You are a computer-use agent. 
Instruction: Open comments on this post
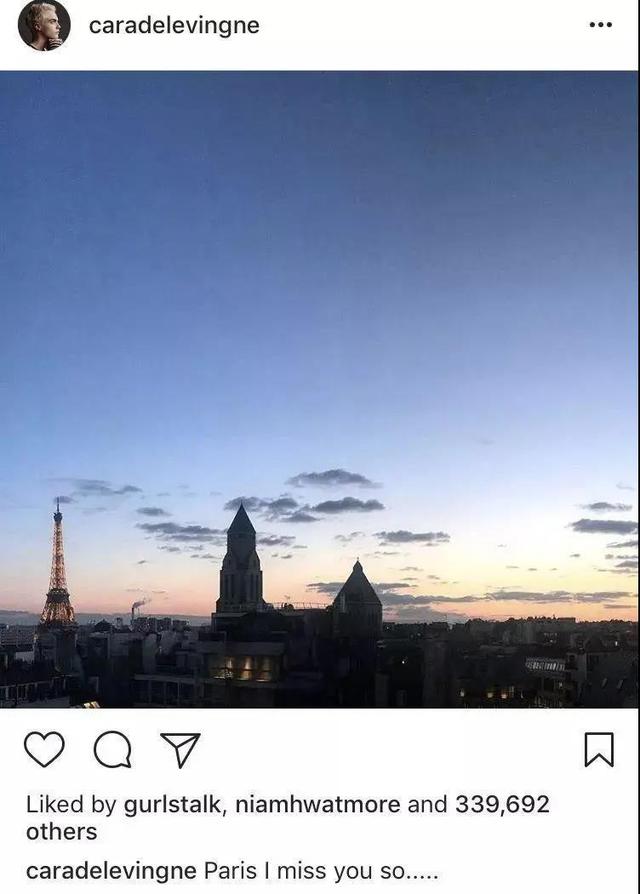click(x=113, y=750)
